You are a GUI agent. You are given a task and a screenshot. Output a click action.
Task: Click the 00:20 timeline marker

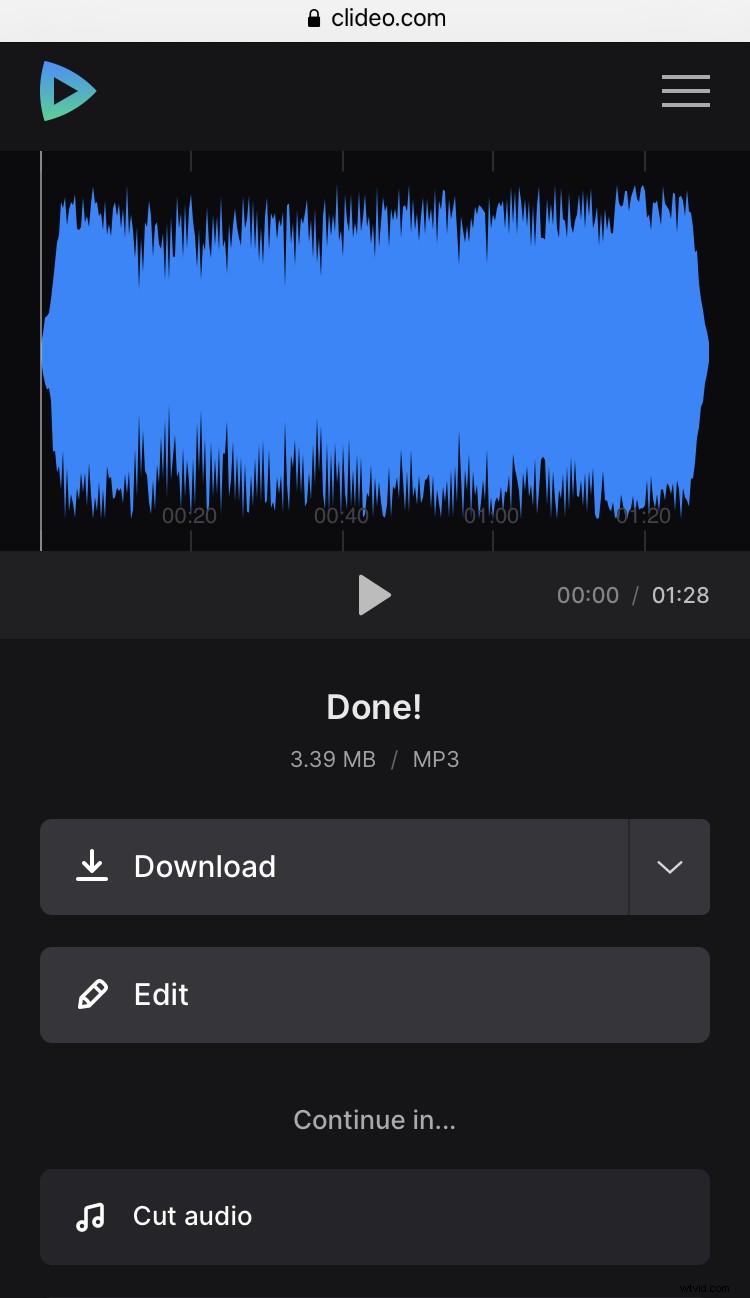190,516
